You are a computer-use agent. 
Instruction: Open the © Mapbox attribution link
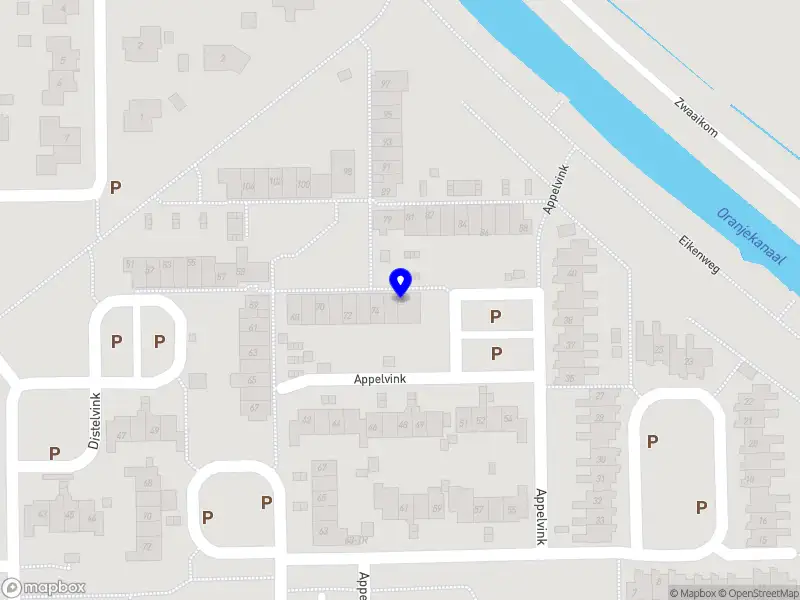694,593
